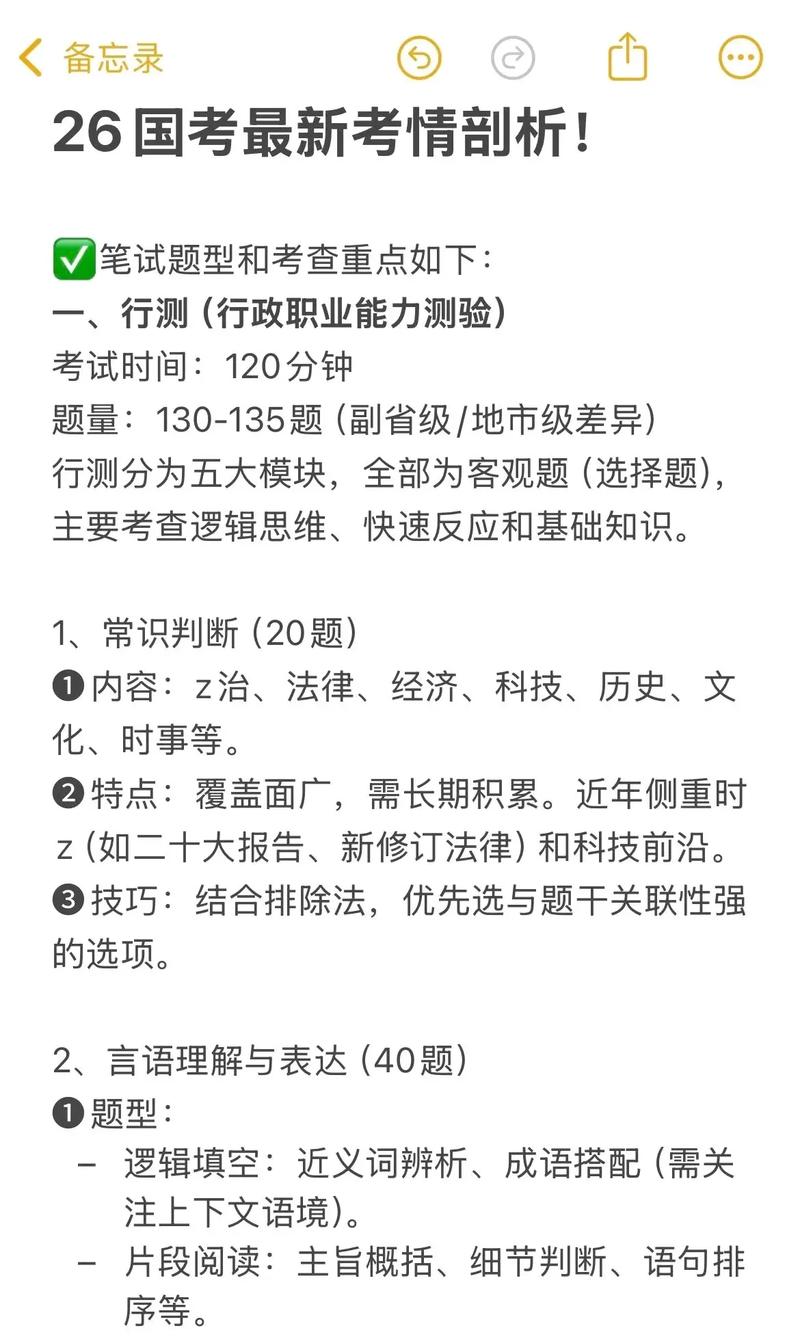Open the more options ellipsis icon

(738, 57)
